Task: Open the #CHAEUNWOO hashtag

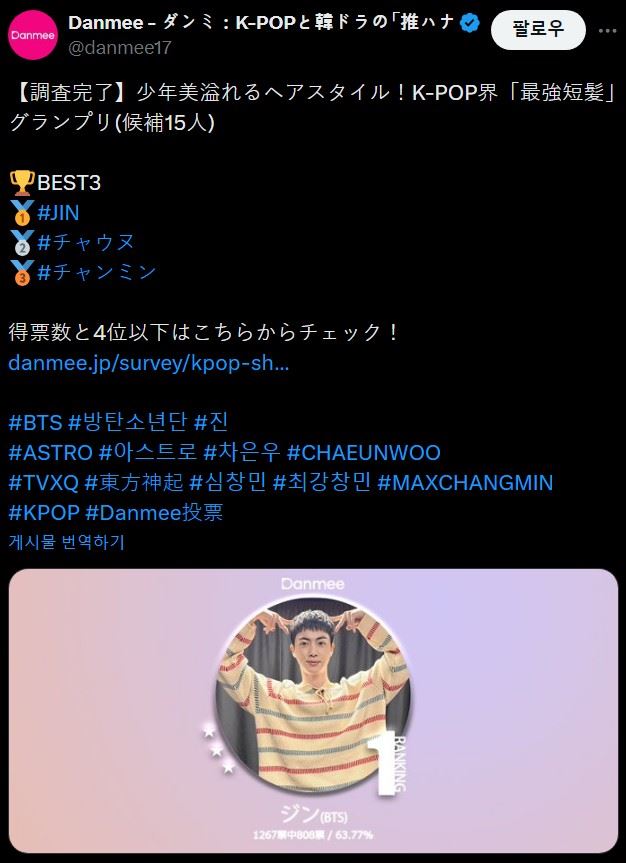Action: [x=363, y=452]
